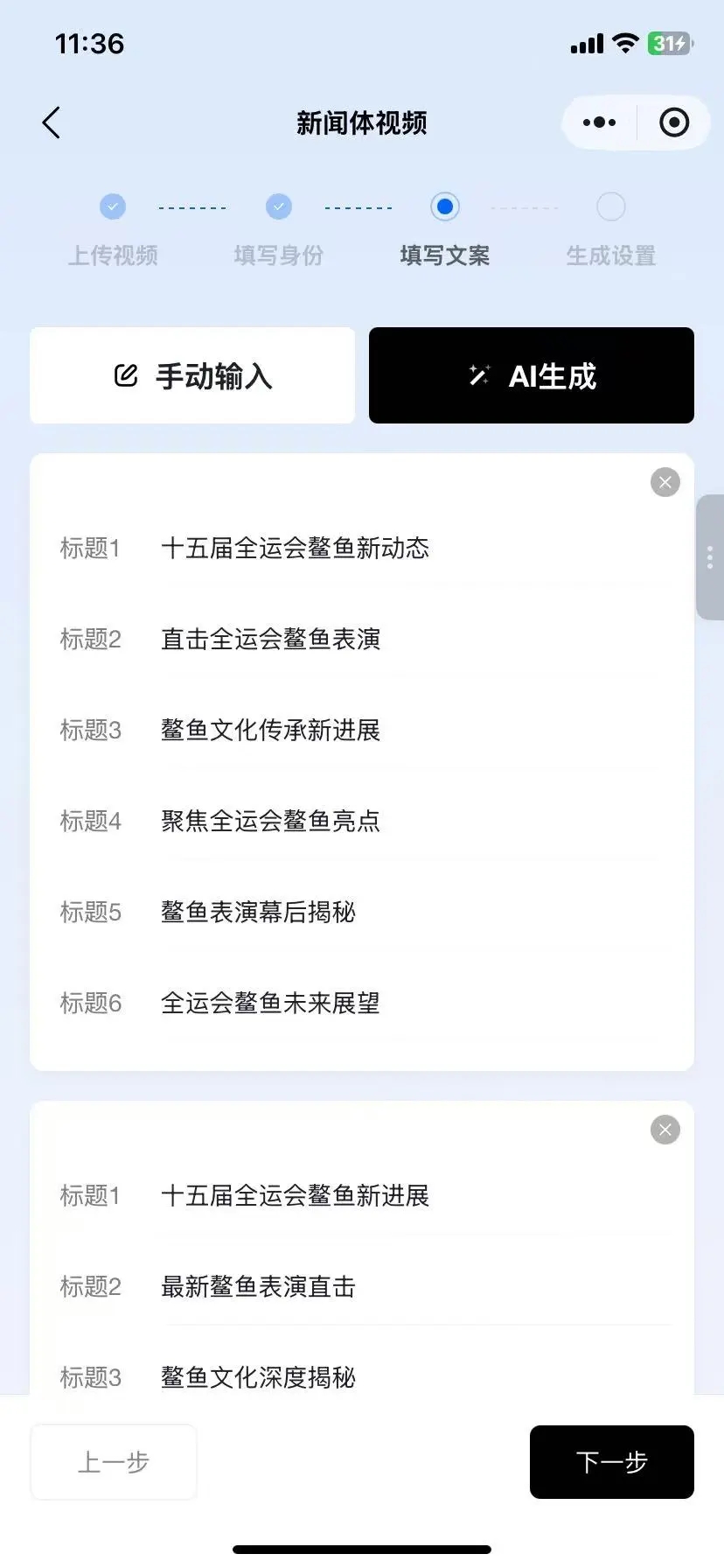Continue with the 下一步 button
Viewport: 724px width, 1568px height.
click(x=612, y=1462)
